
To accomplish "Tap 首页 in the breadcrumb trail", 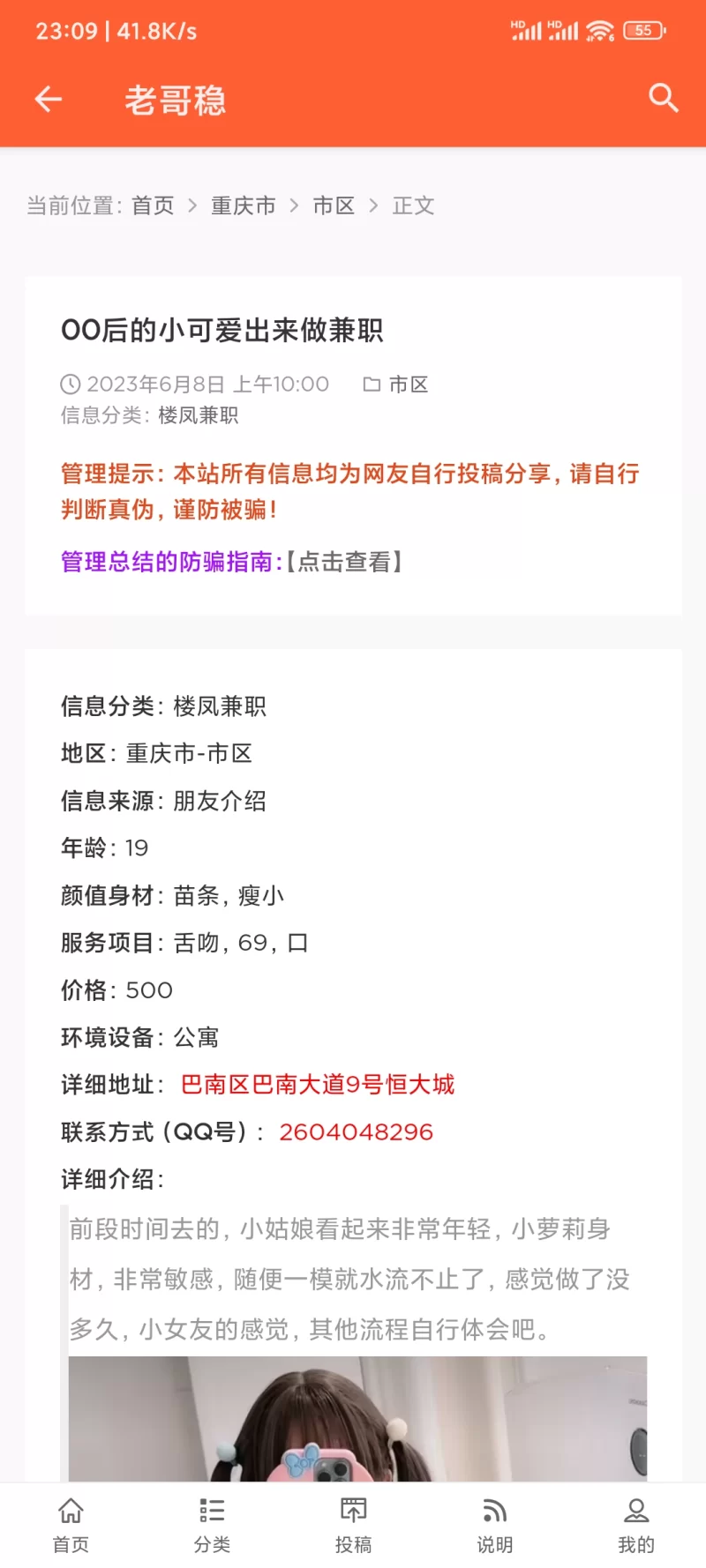I will coord(153,206).
